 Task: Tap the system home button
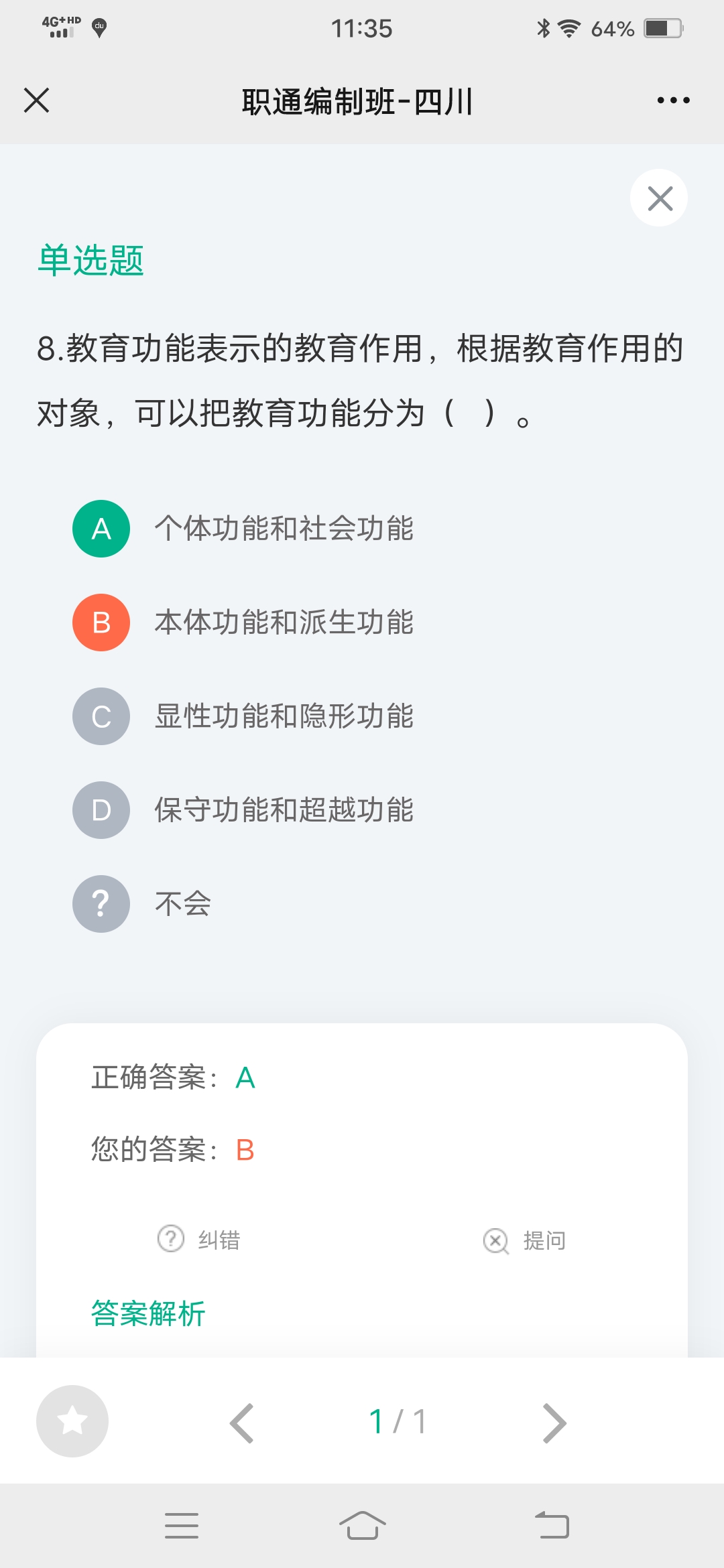[362, 1526]
